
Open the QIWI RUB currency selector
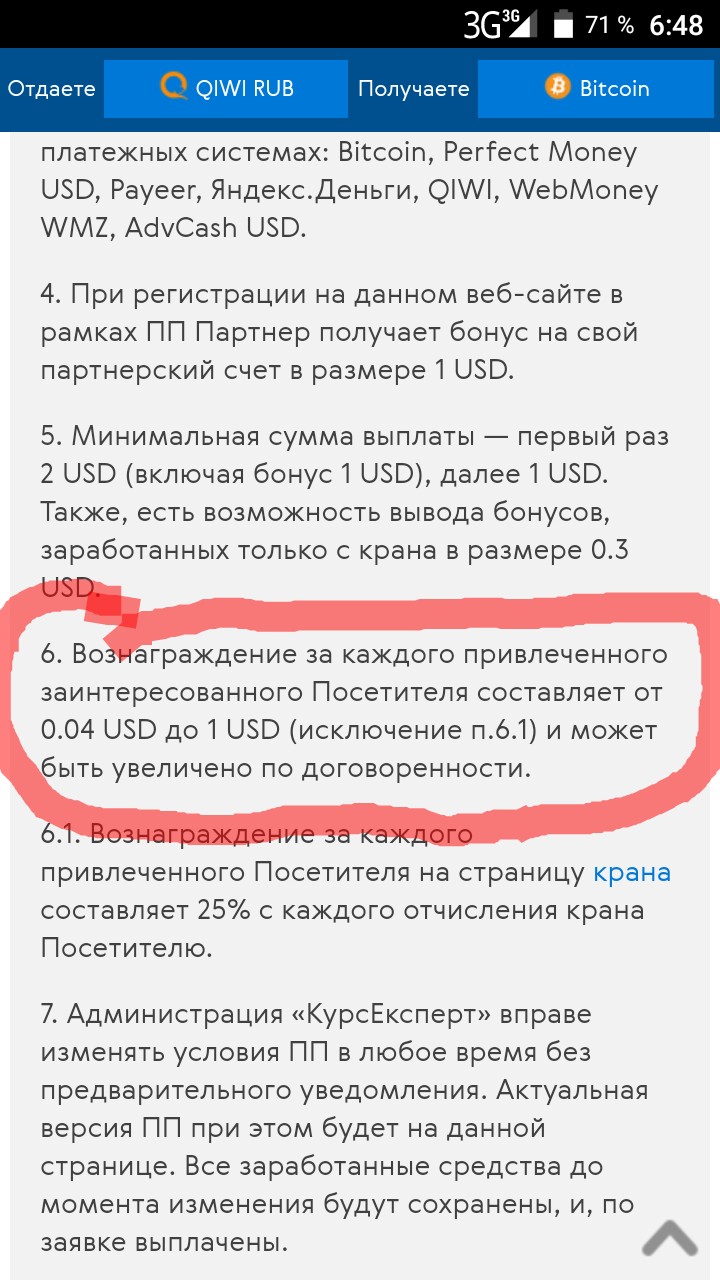point(226,89)
